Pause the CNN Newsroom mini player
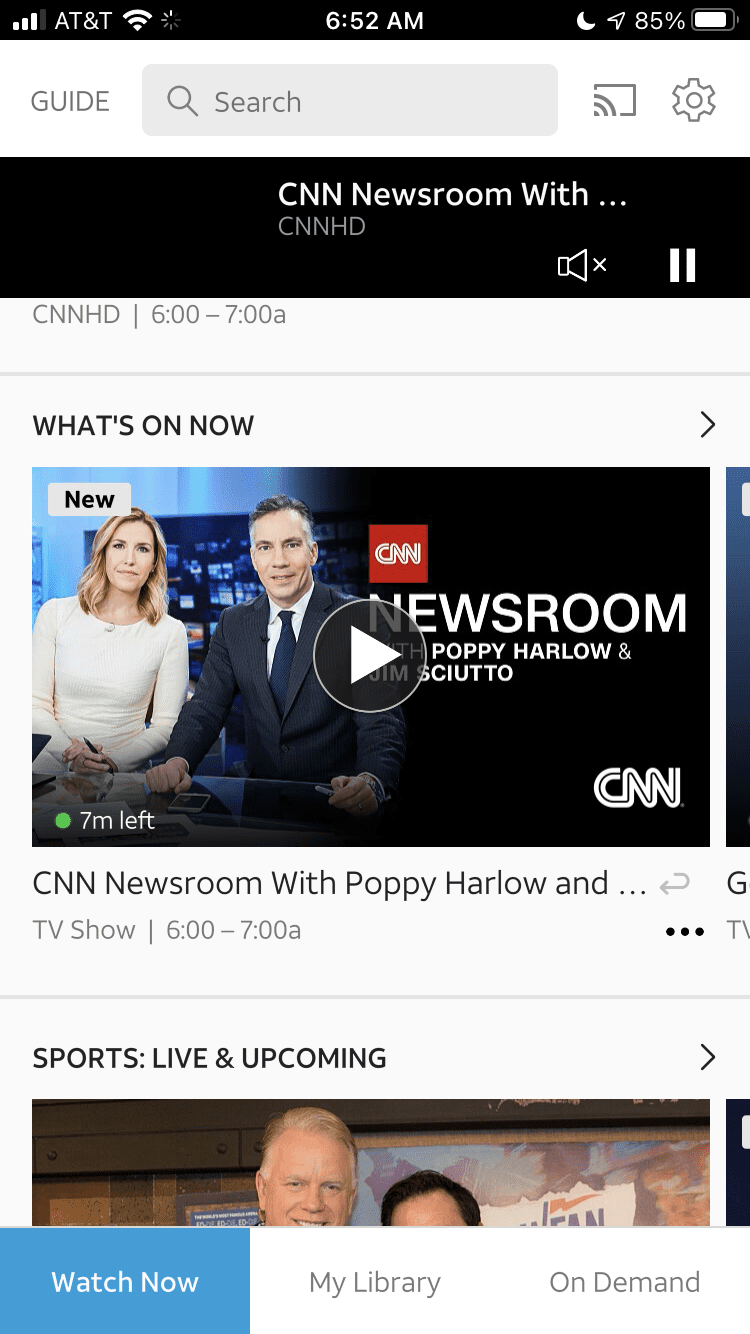750x1334 pixels. pyautogui.click(x=682, y=265)
